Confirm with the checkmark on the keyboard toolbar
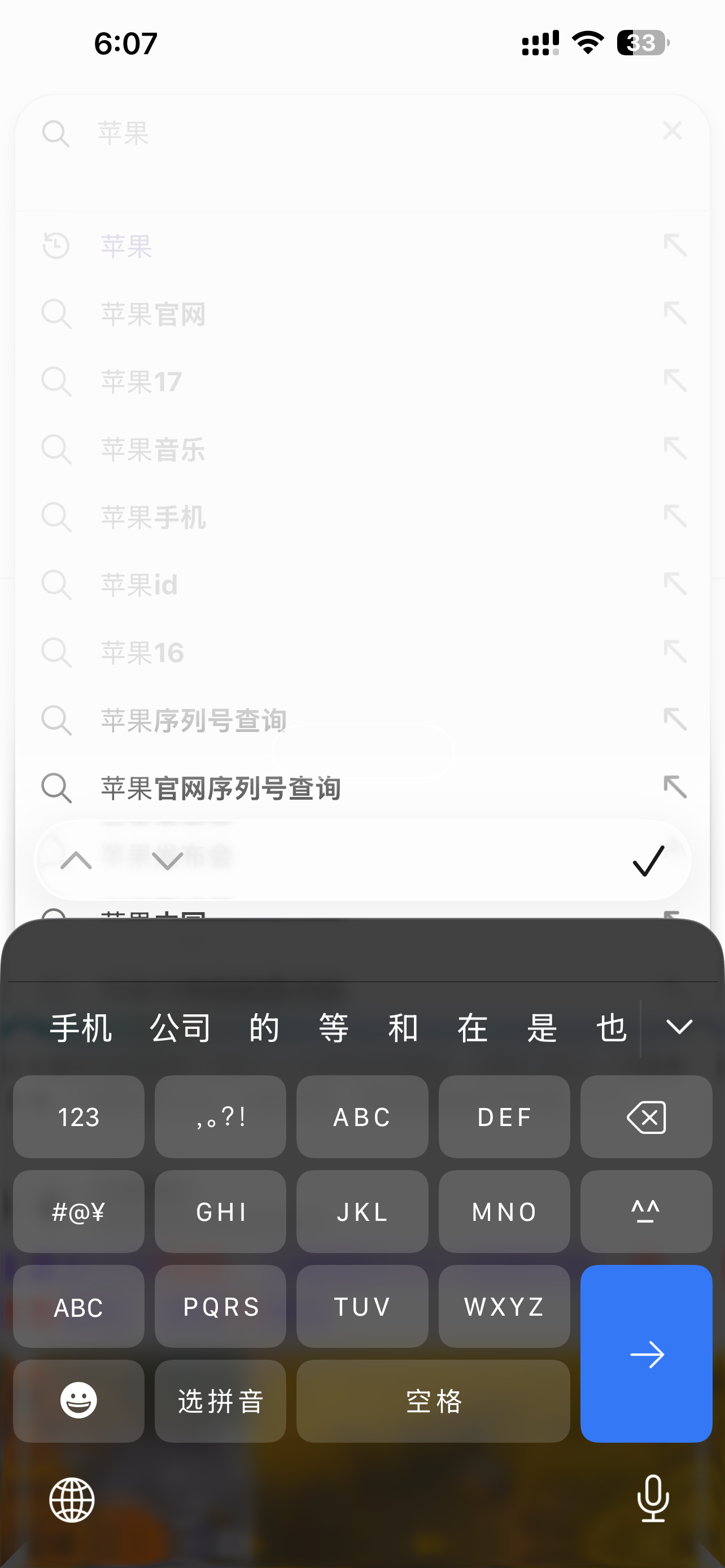Image resolution: width=725 pixels, height=1568 pixels. pos(648,860)
